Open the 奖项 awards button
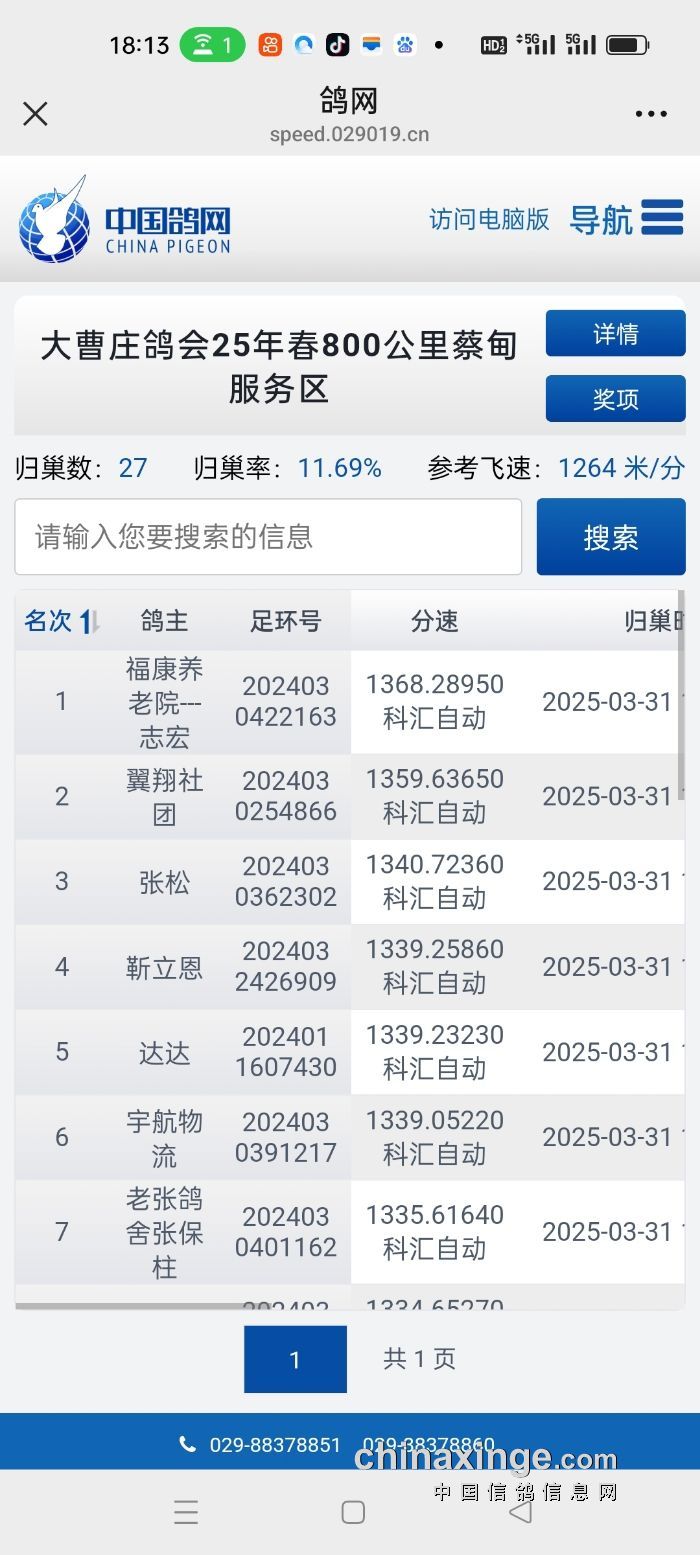 pyautogui.click(x=615, y=399)
